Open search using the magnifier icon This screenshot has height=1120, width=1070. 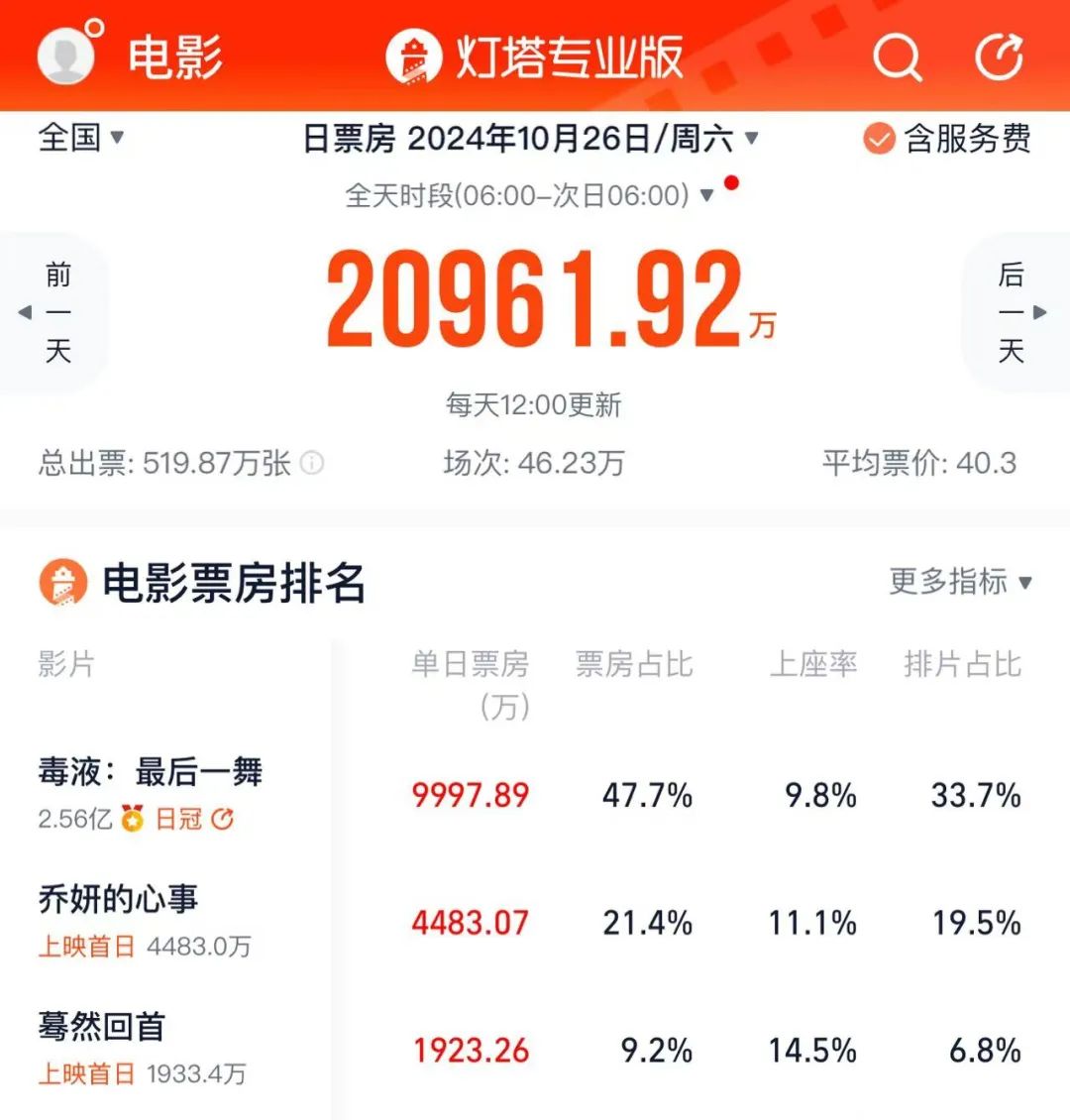[x=897, y=56]
